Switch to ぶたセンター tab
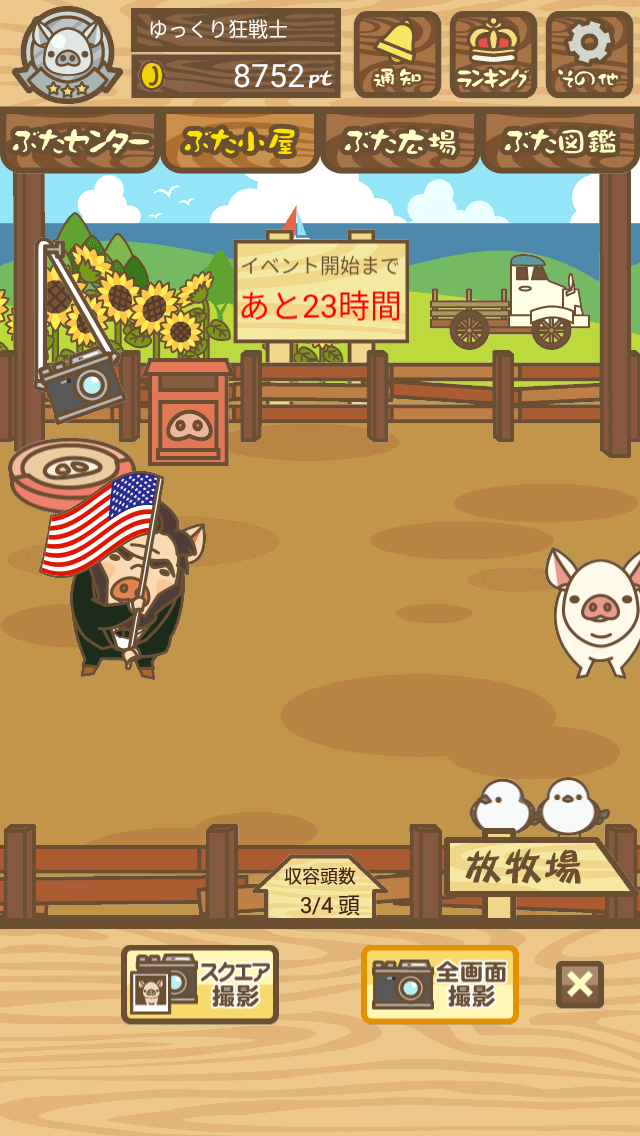 point(80,142)
